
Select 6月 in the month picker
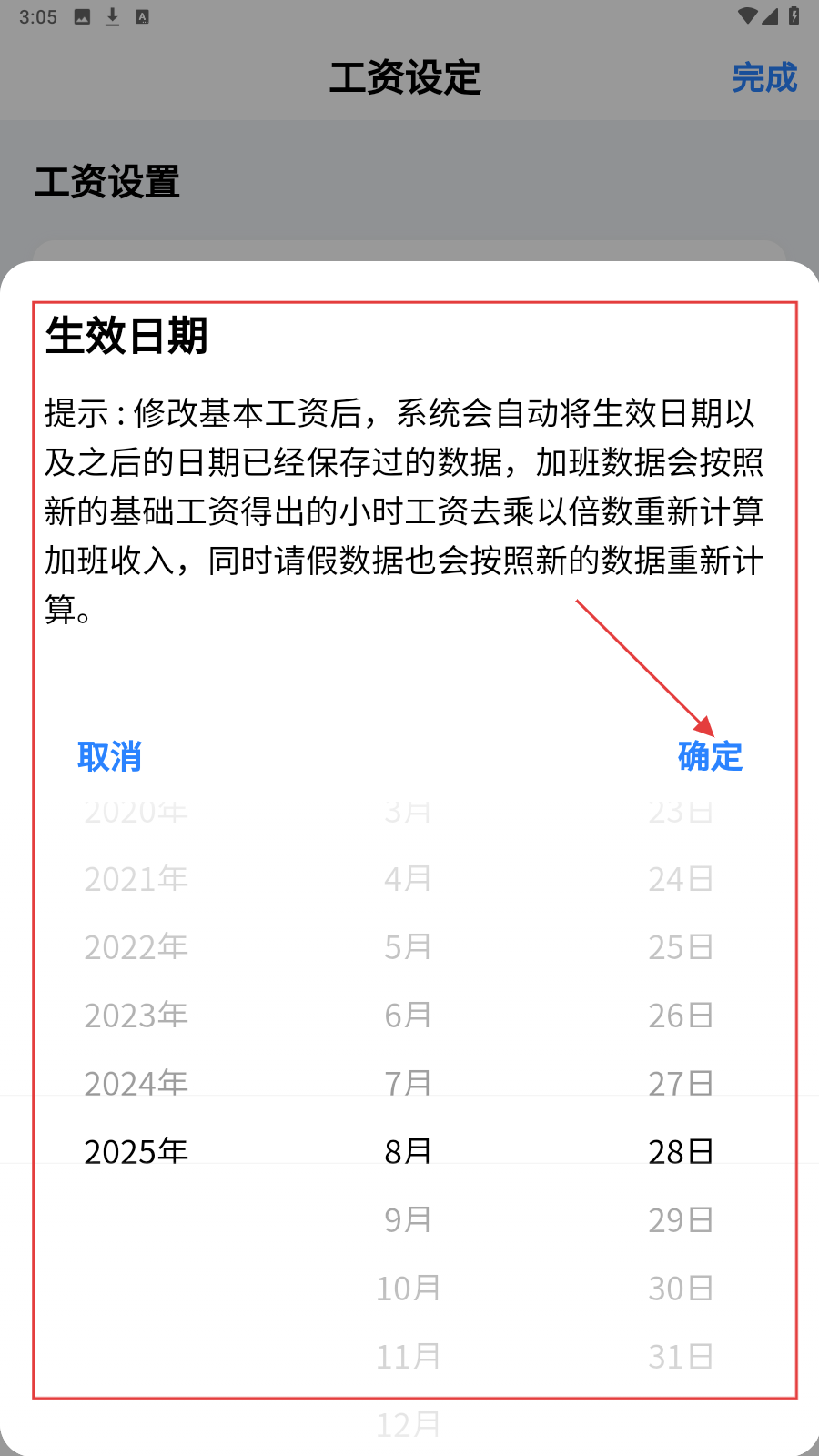pos(408,1015)
